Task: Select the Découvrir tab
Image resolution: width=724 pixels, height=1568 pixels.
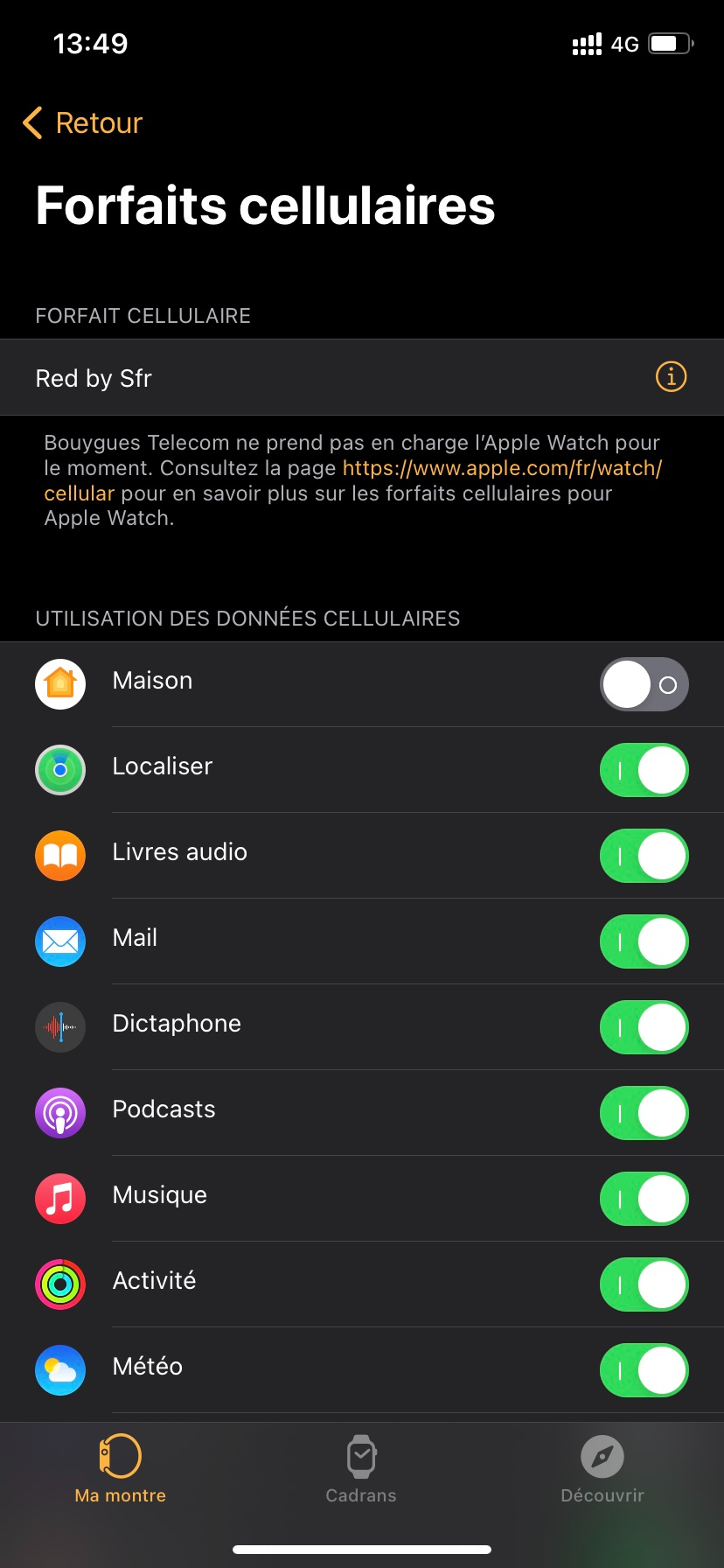Action: coord(602,1469)
